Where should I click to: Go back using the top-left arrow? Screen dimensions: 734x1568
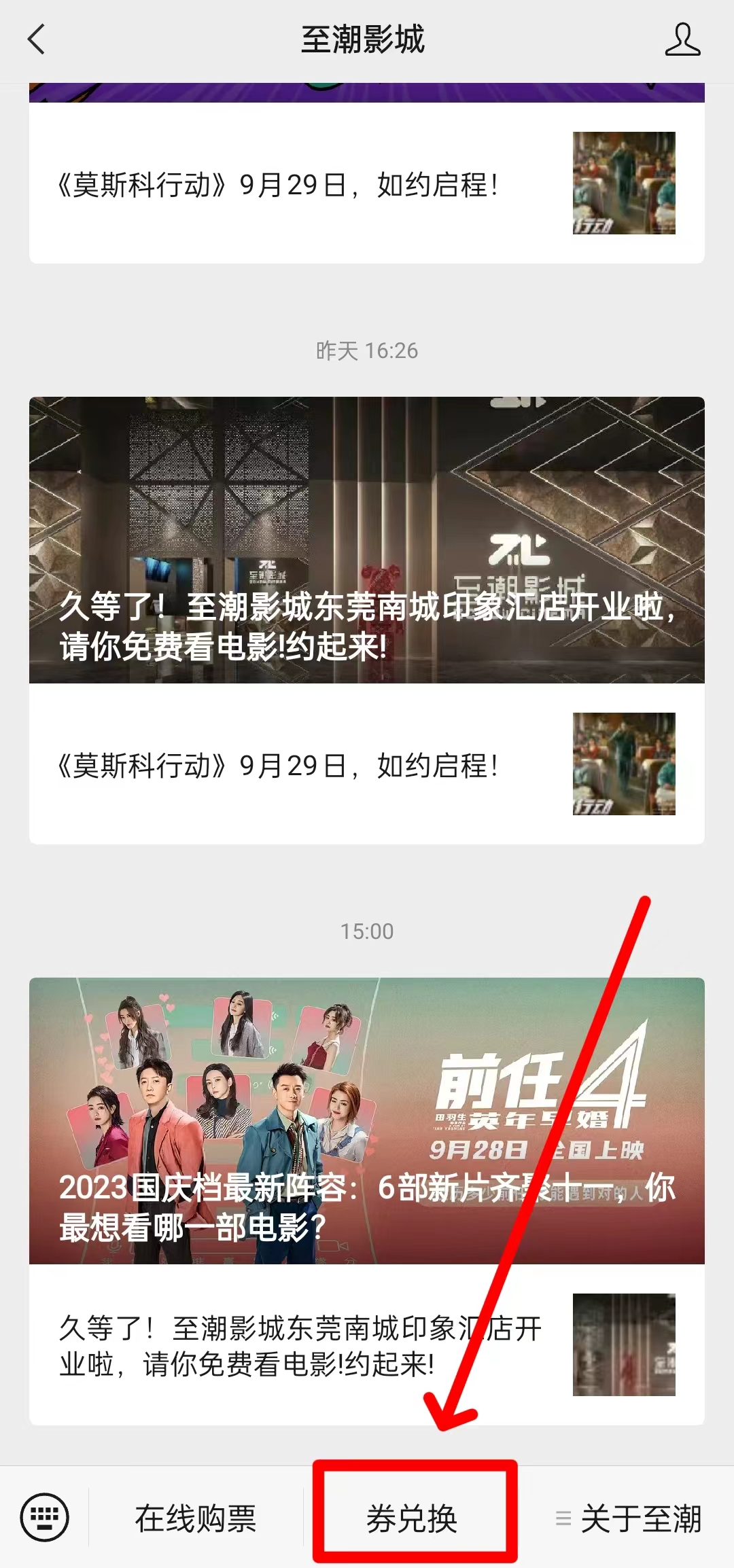[x=37, y=39]
